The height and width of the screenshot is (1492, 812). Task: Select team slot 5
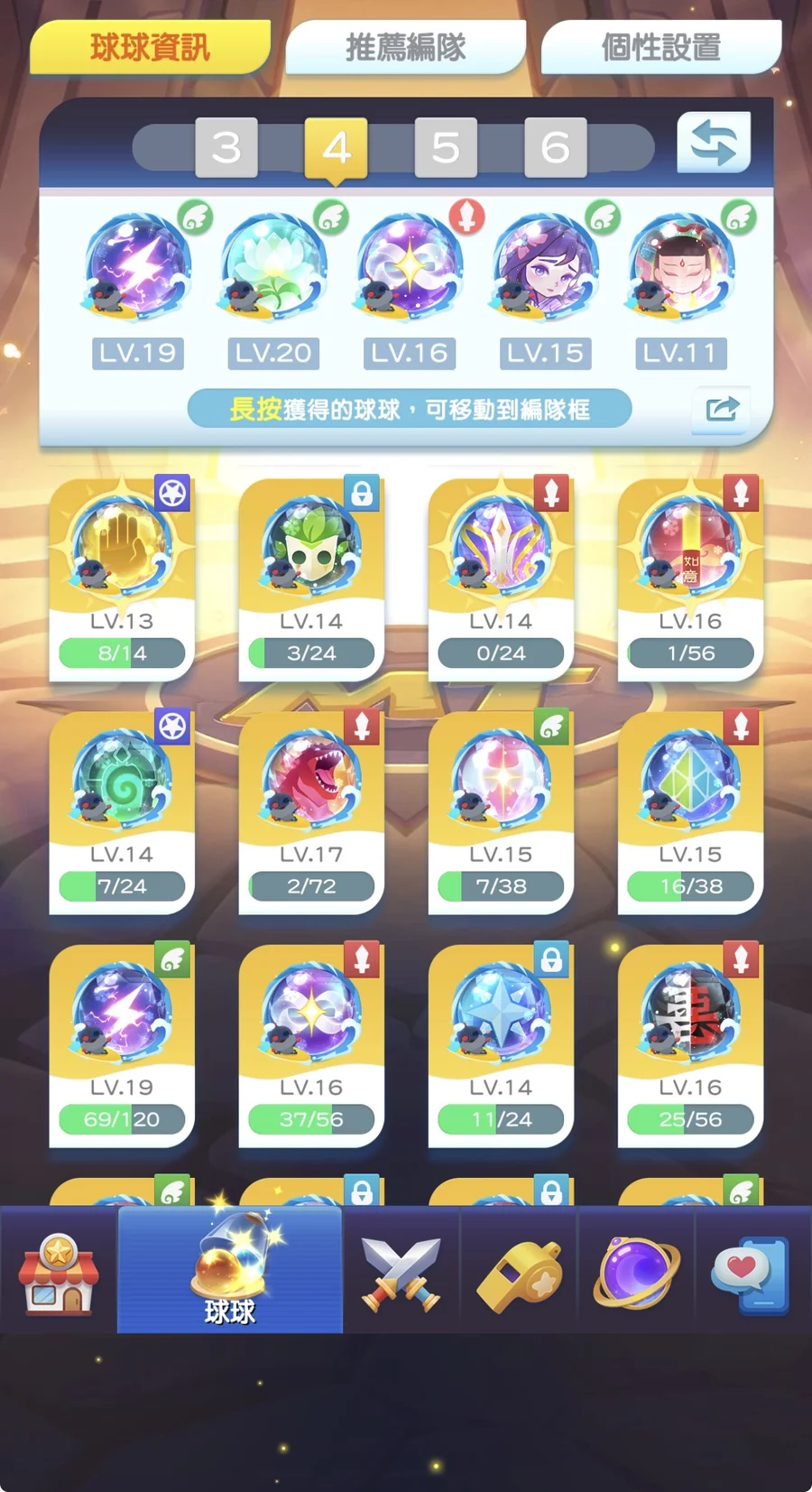click(446, 147)
